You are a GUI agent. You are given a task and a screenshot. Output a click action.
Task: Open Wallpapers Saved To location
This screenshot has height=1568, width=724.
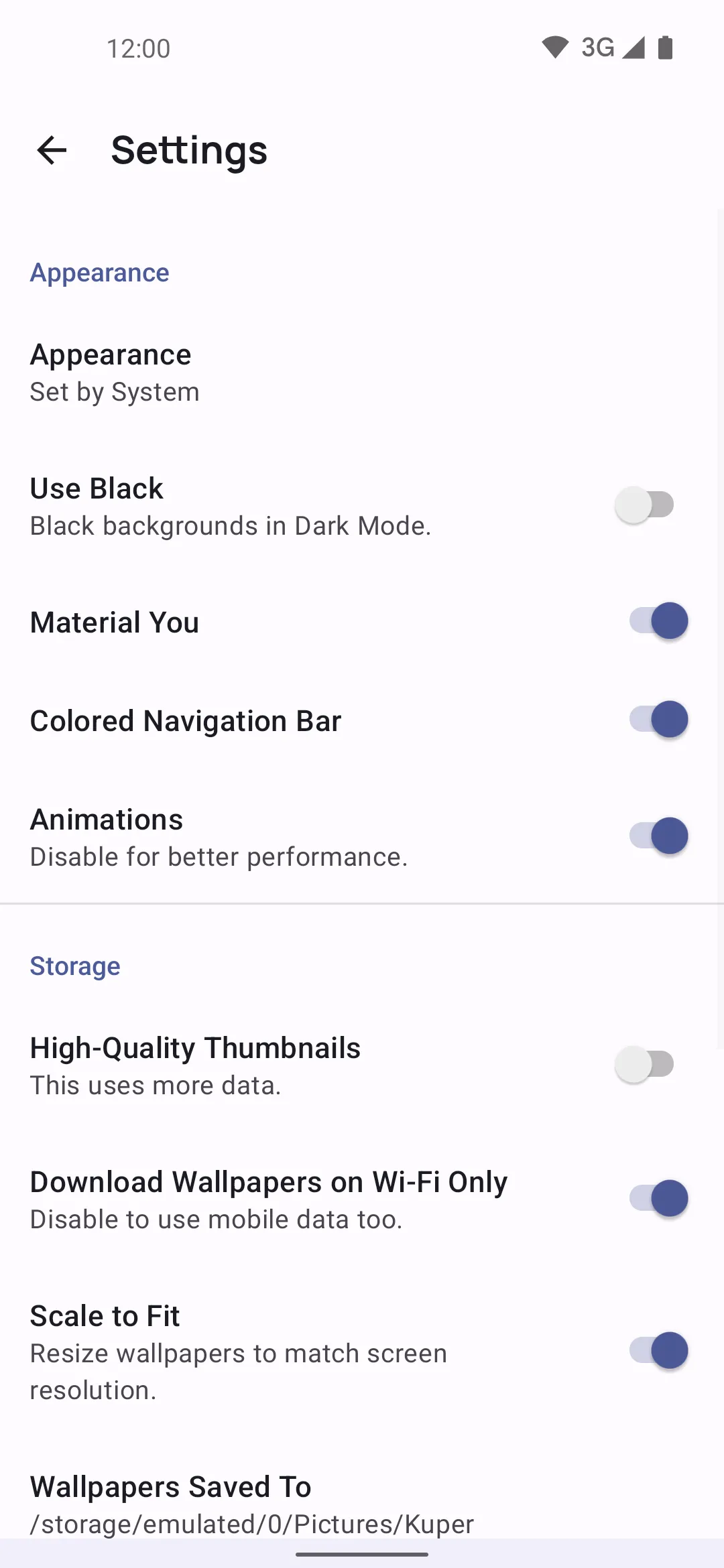pyautogui.click(x=362, y=1505)
